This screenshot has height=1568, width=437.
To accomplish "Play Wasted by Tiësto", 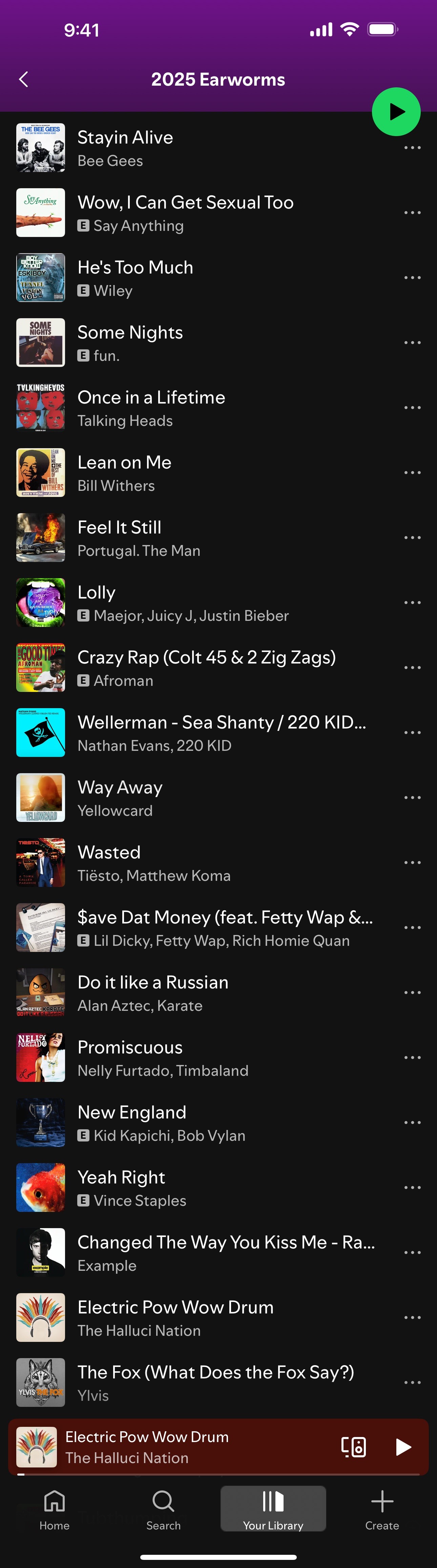I will pyautogui.click(x=183, y=863).
